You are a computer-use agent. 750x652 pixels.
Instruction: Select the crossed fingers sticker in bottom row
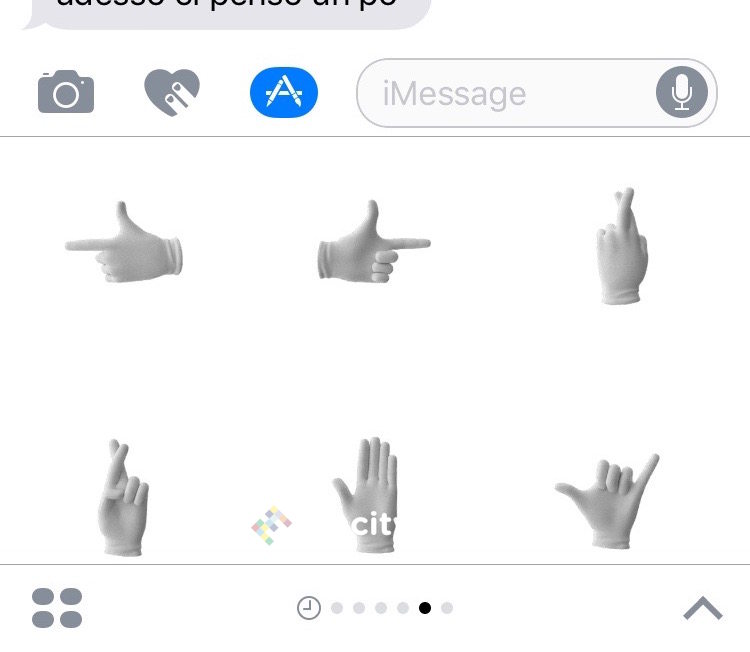(x=124, y=497)
